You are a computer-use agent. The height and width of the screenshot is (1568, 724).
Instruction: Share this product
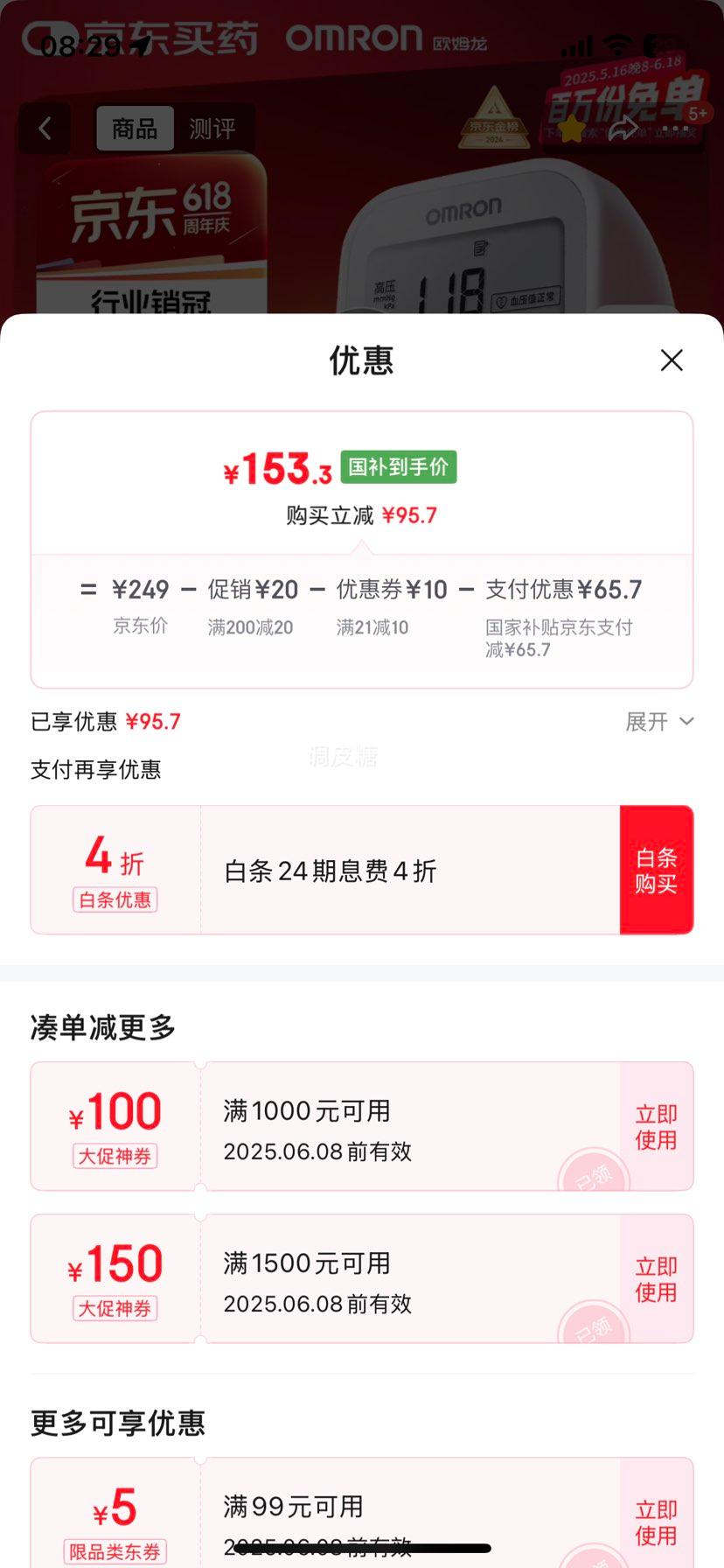point(623,129)
